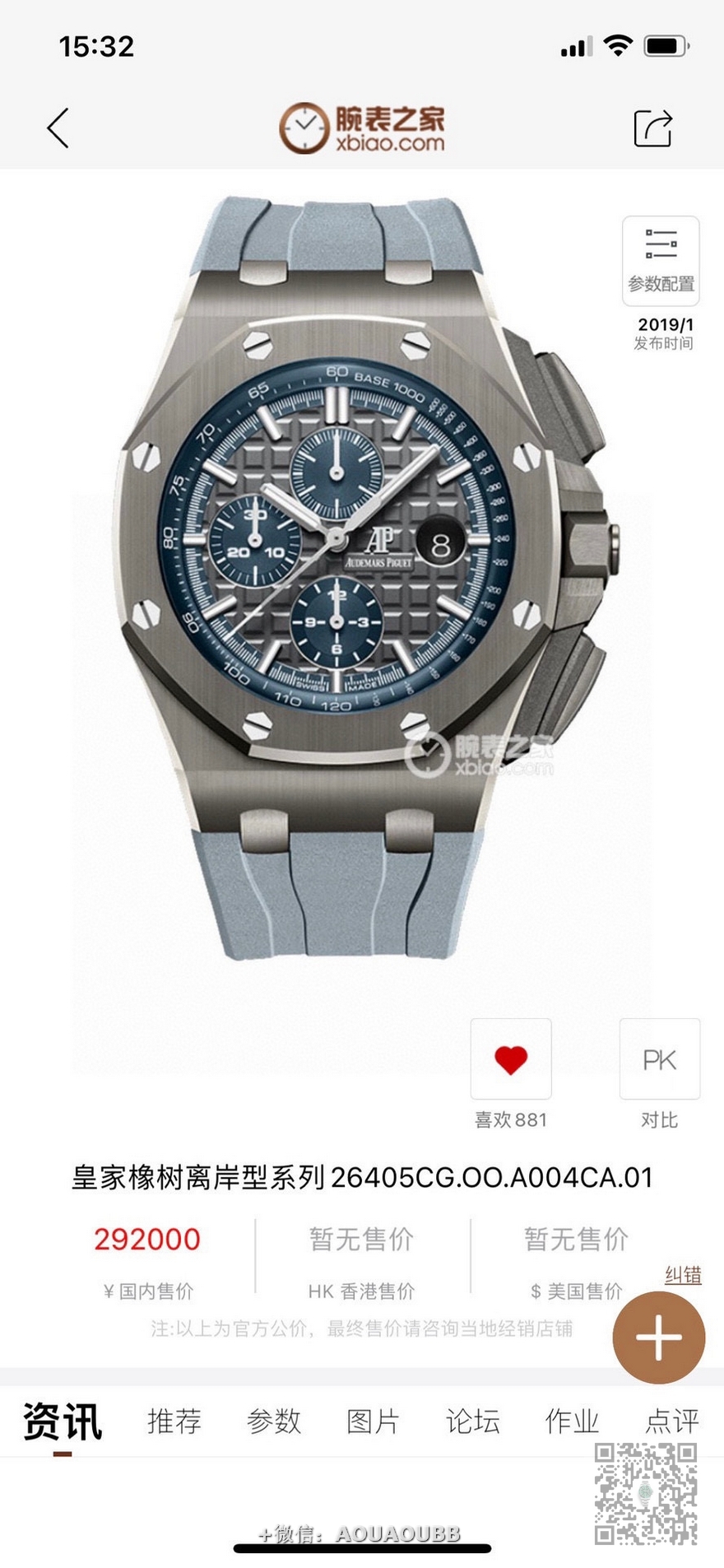View the watch product image
Screen dimensions: 724x1568
(x=362, y=576)
